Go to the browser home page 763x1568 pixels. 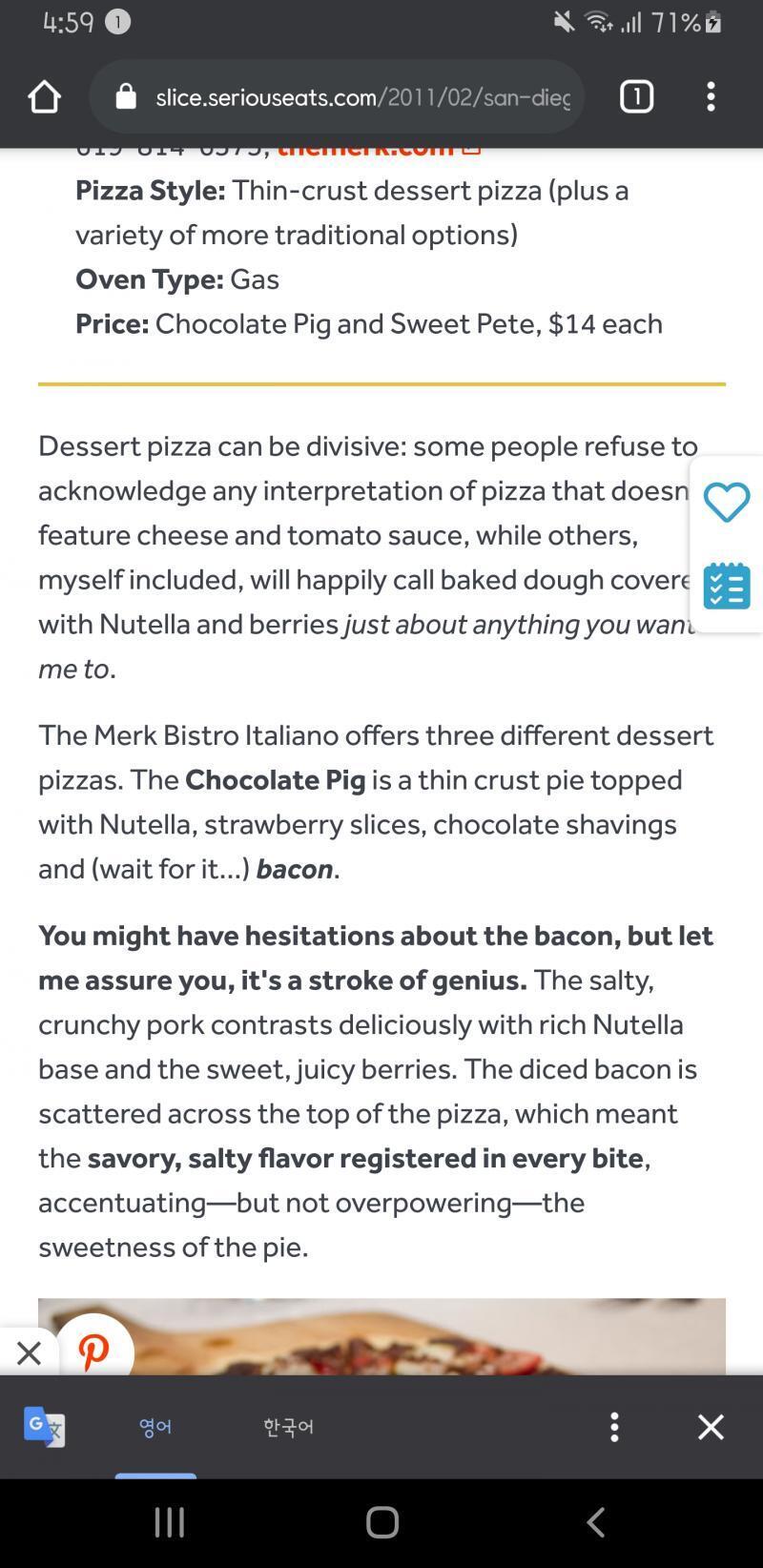tap(44, 96)
